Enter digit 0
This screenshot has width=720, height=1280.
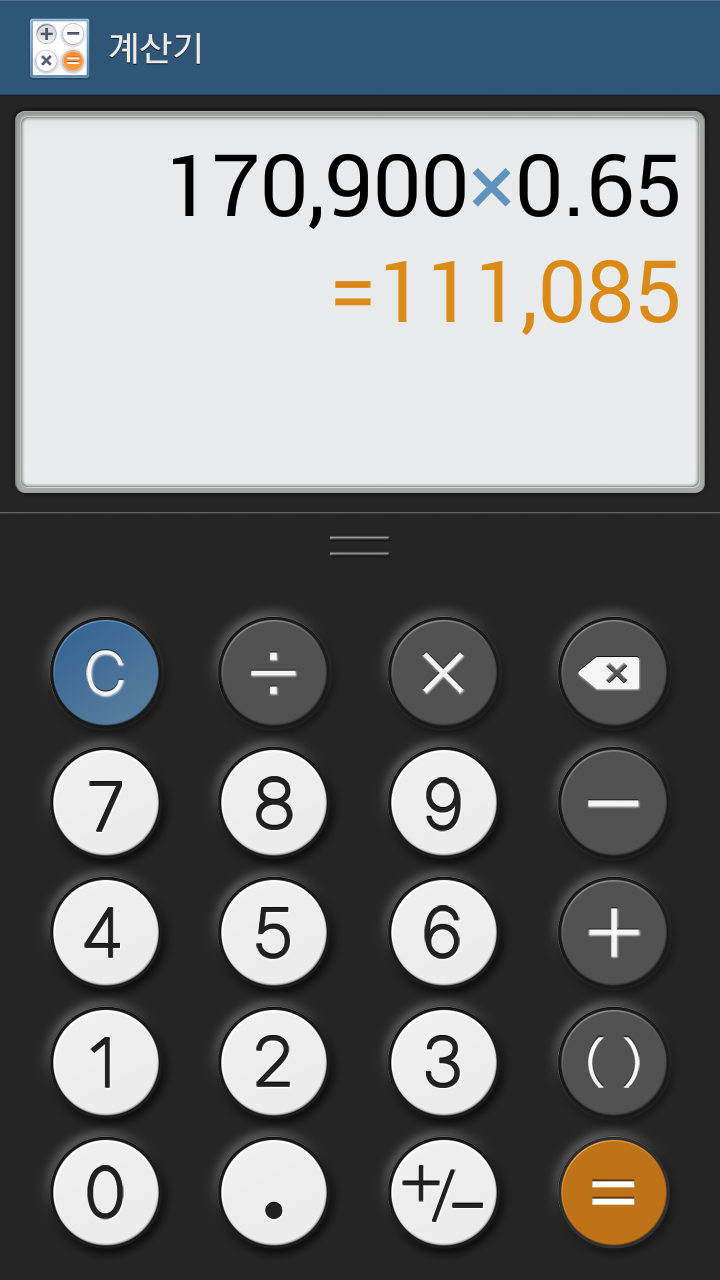[x=105, y=1193]
